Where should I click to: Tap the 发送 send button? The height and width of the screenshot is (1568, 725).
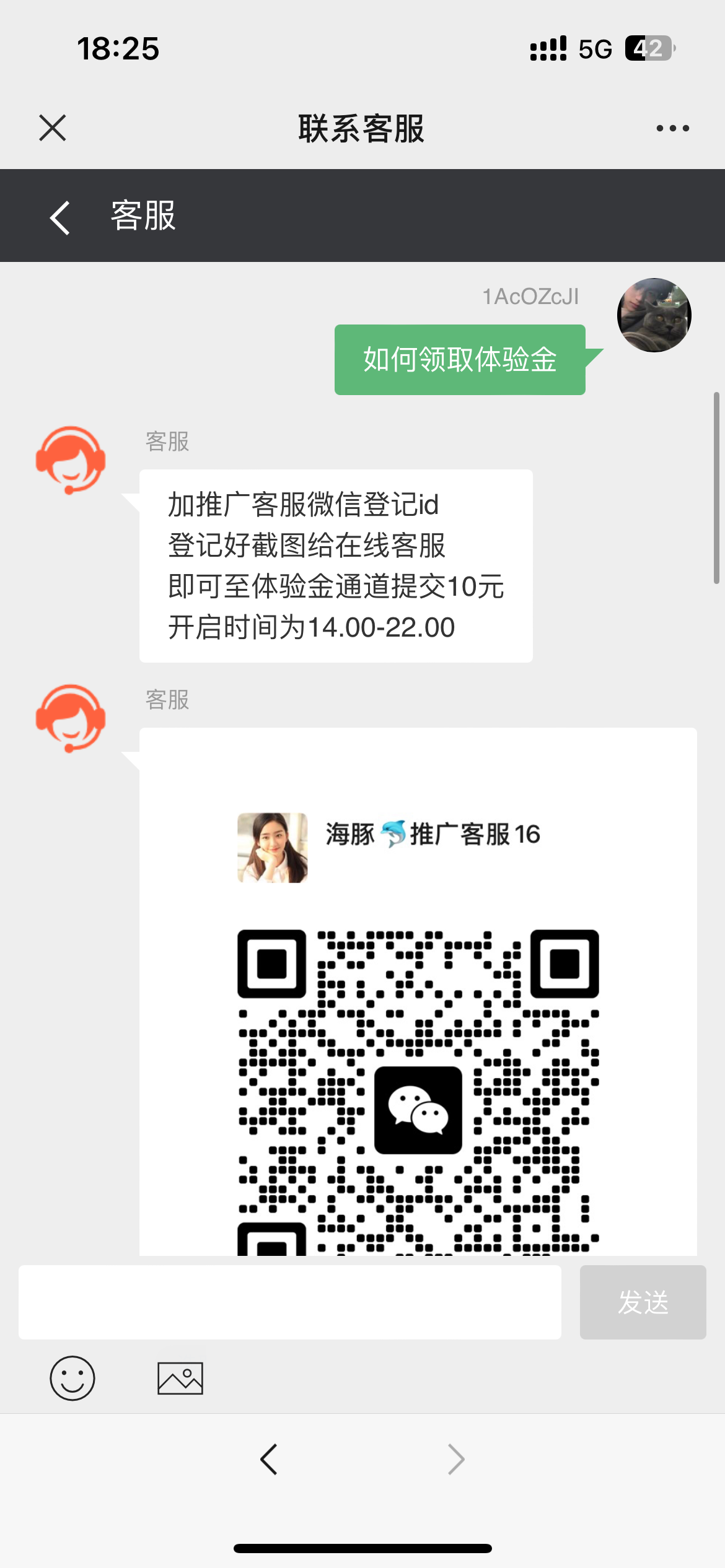(x=643, y=1302)
